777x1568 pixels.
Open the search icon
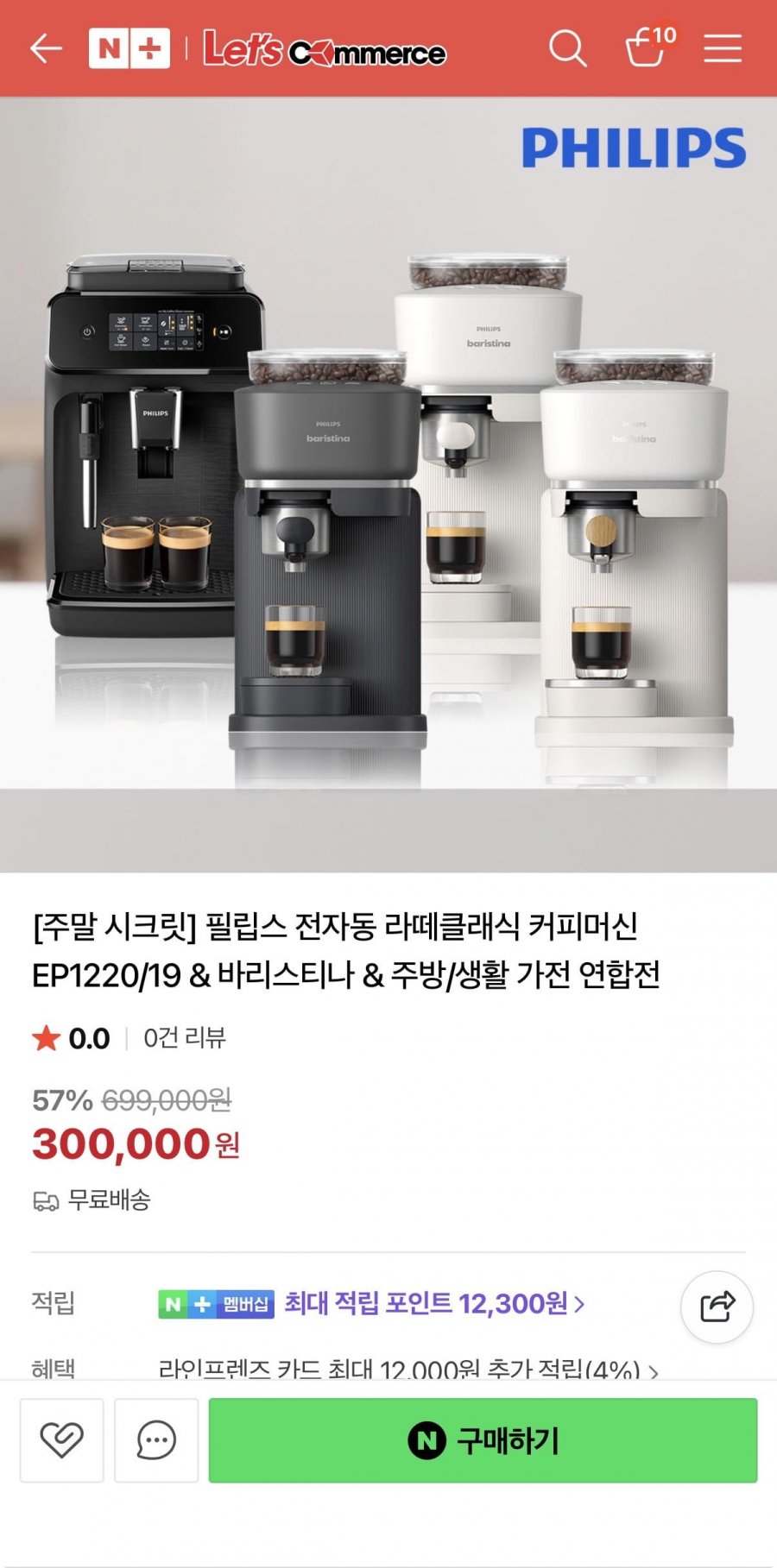(567, 51)
